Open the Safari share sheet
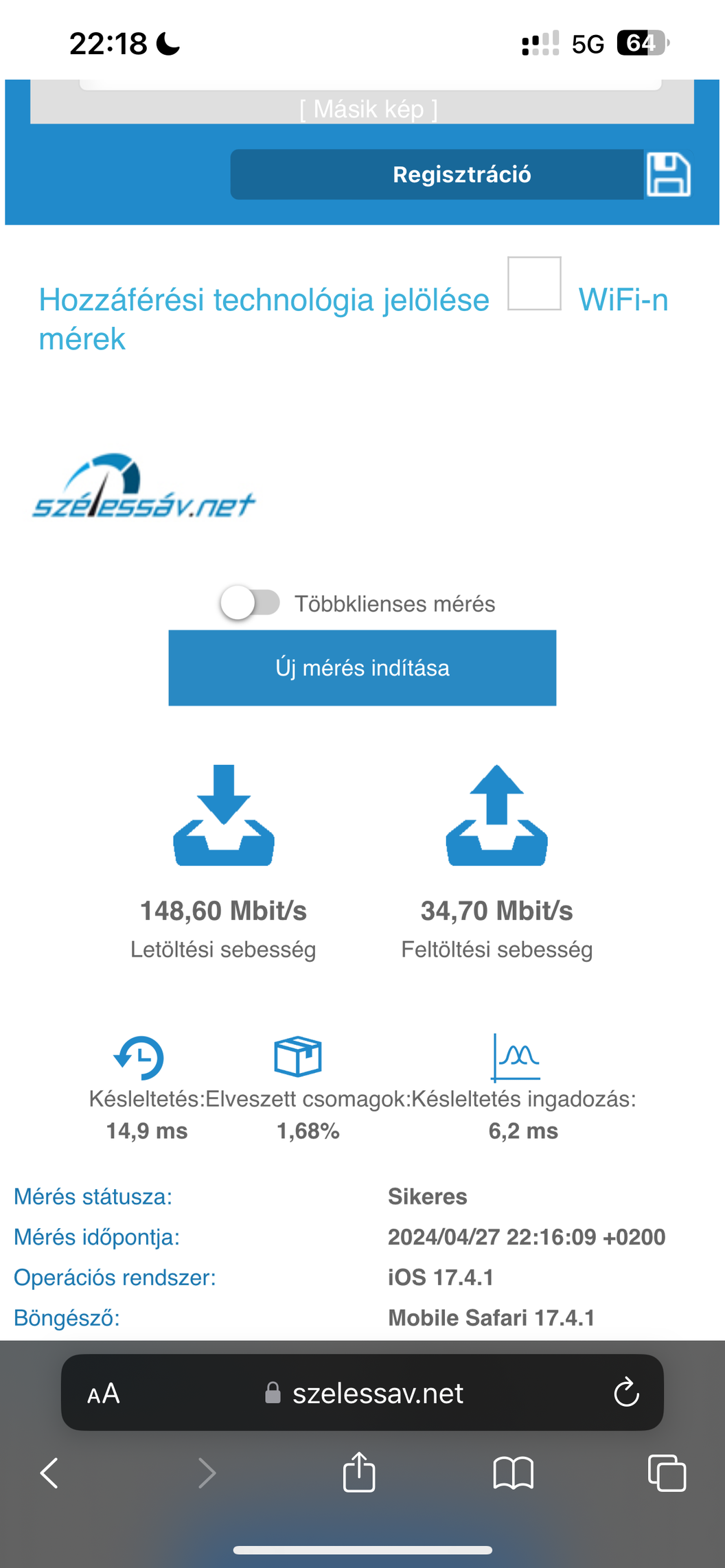The height and width of the screenshot is (1568, 725). click(x=359, y=1472)
